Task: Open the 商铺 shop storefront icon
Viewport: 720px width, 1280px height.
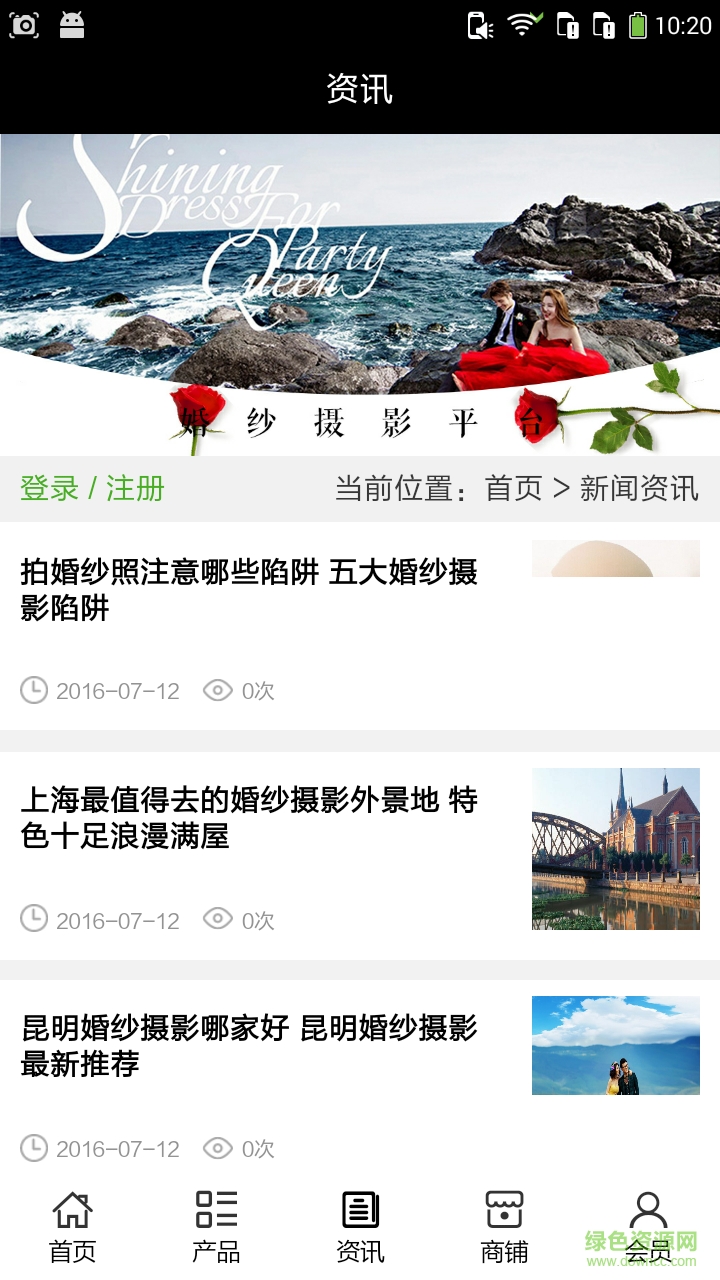Action: point(503,1208)
